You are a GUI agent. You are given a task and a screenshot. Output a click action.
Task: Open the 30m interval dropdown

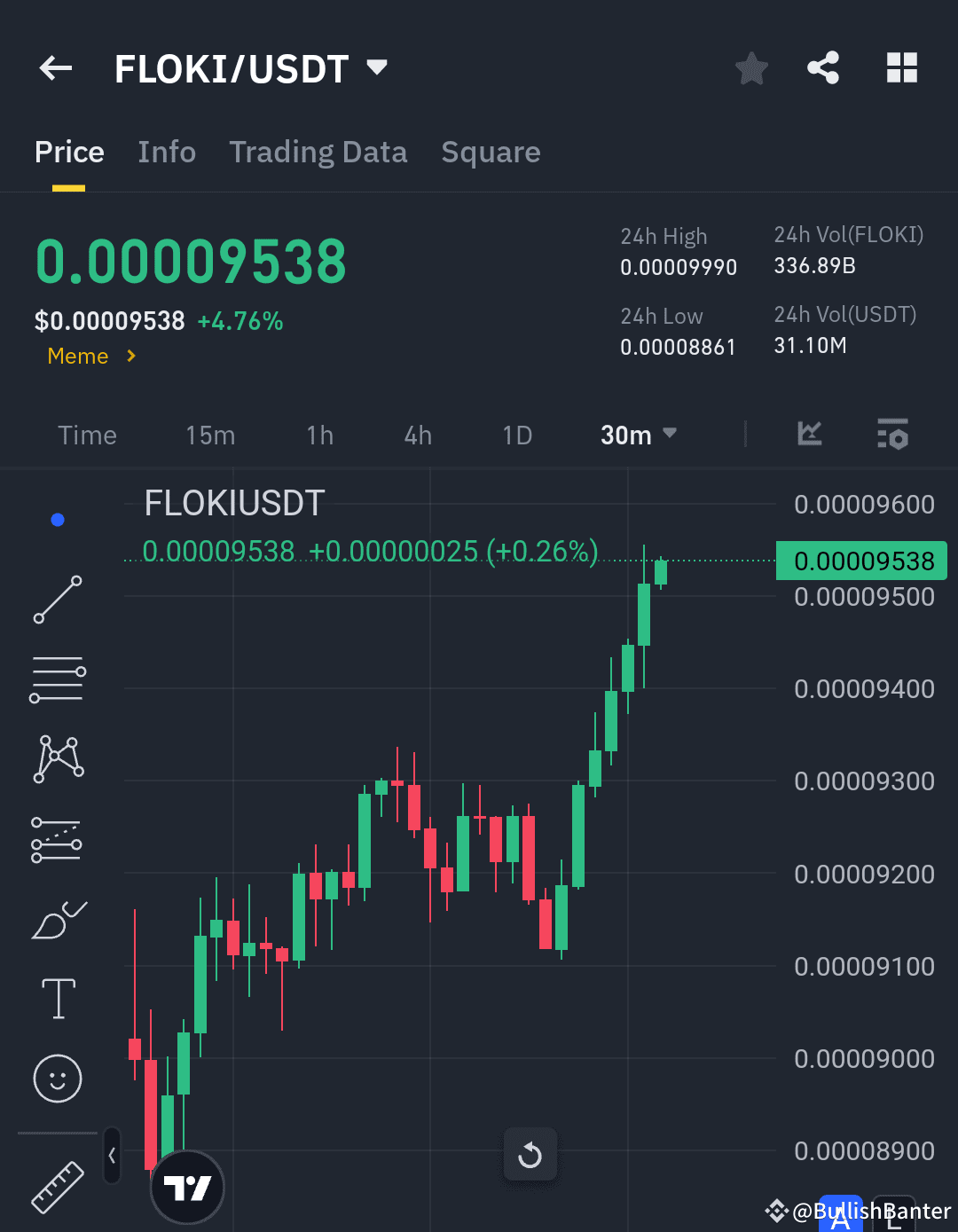pos(637,435)
